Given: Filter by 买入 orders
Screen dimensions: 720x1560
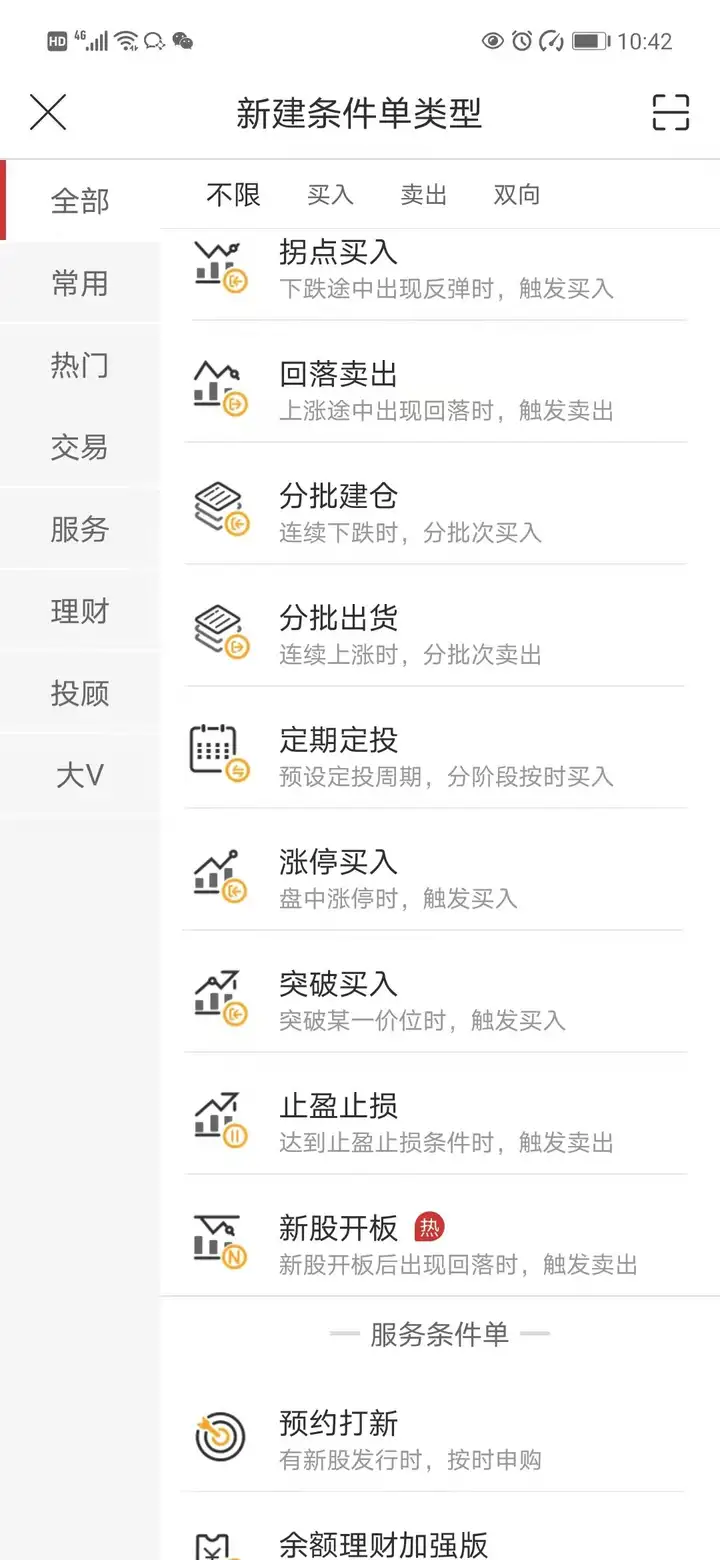Looking at the screenshot, I should (330, 195).
